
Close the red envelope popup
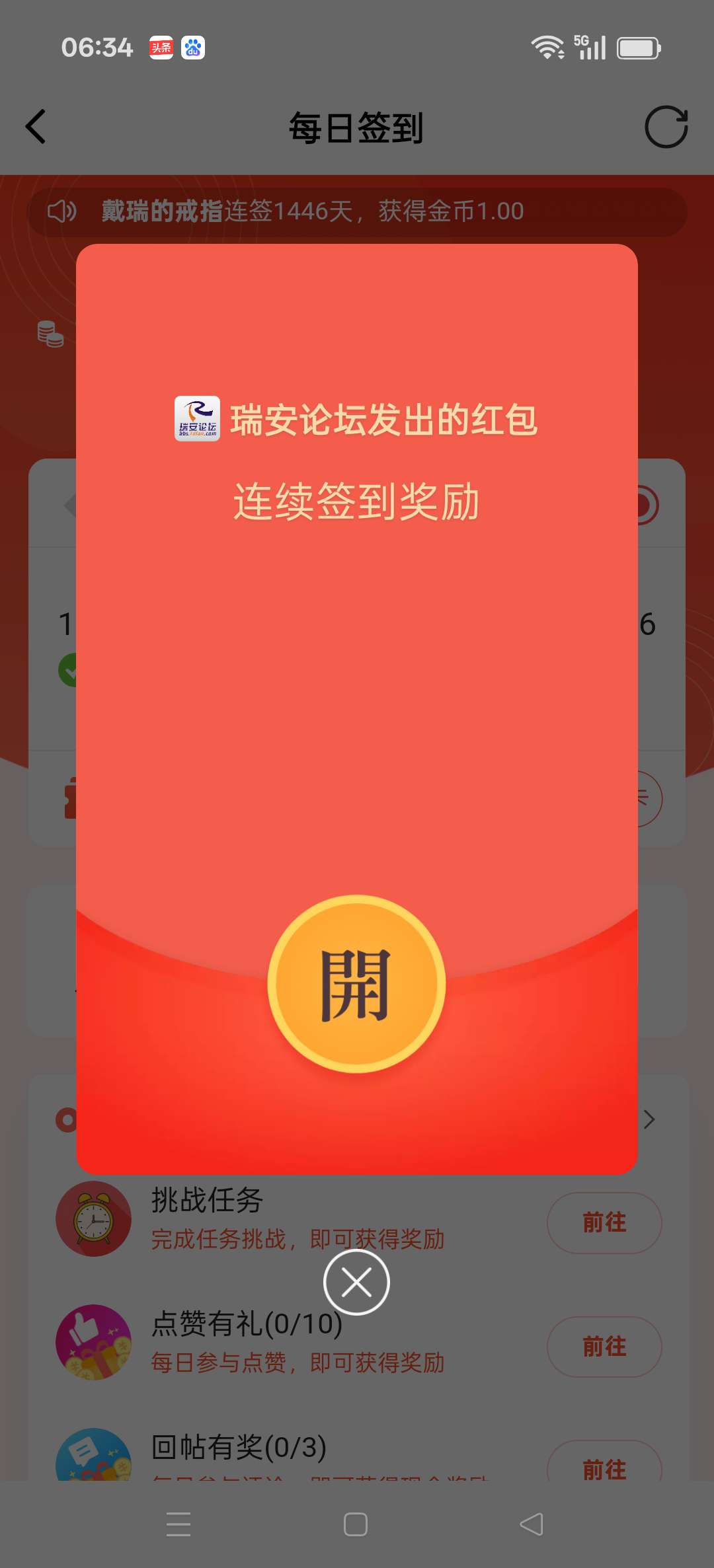pos(356,1283)
